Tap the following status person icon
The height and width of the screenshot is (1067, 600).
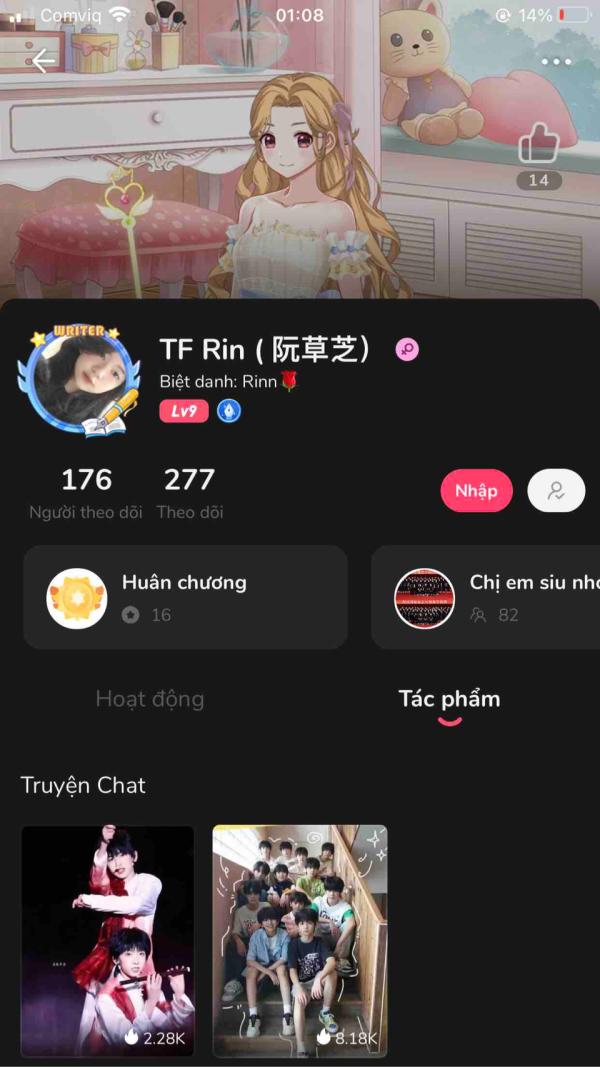(556, 491)
